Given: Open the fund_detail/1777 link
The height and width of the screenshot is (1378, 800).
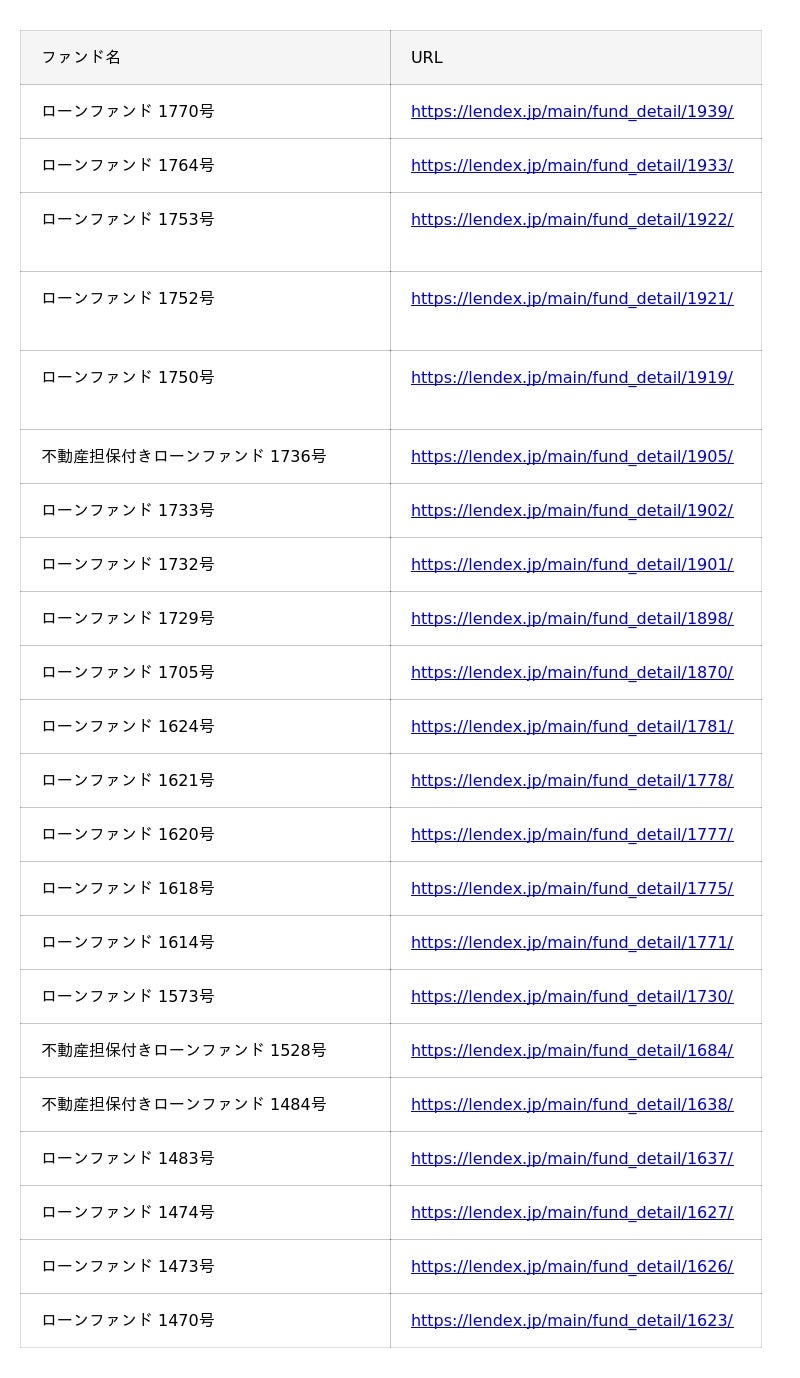Looking at the screenshot, I should tap(571, 835).
